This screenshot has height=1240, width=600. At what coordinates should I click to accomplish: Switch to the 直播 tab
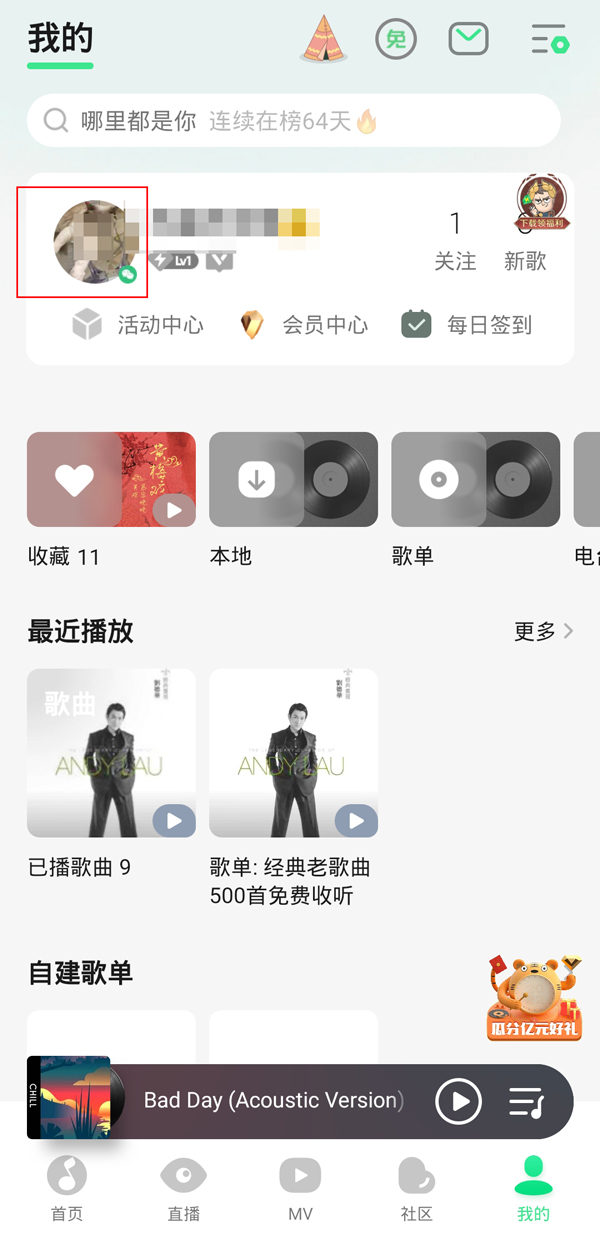click(x=184, y=1190)
